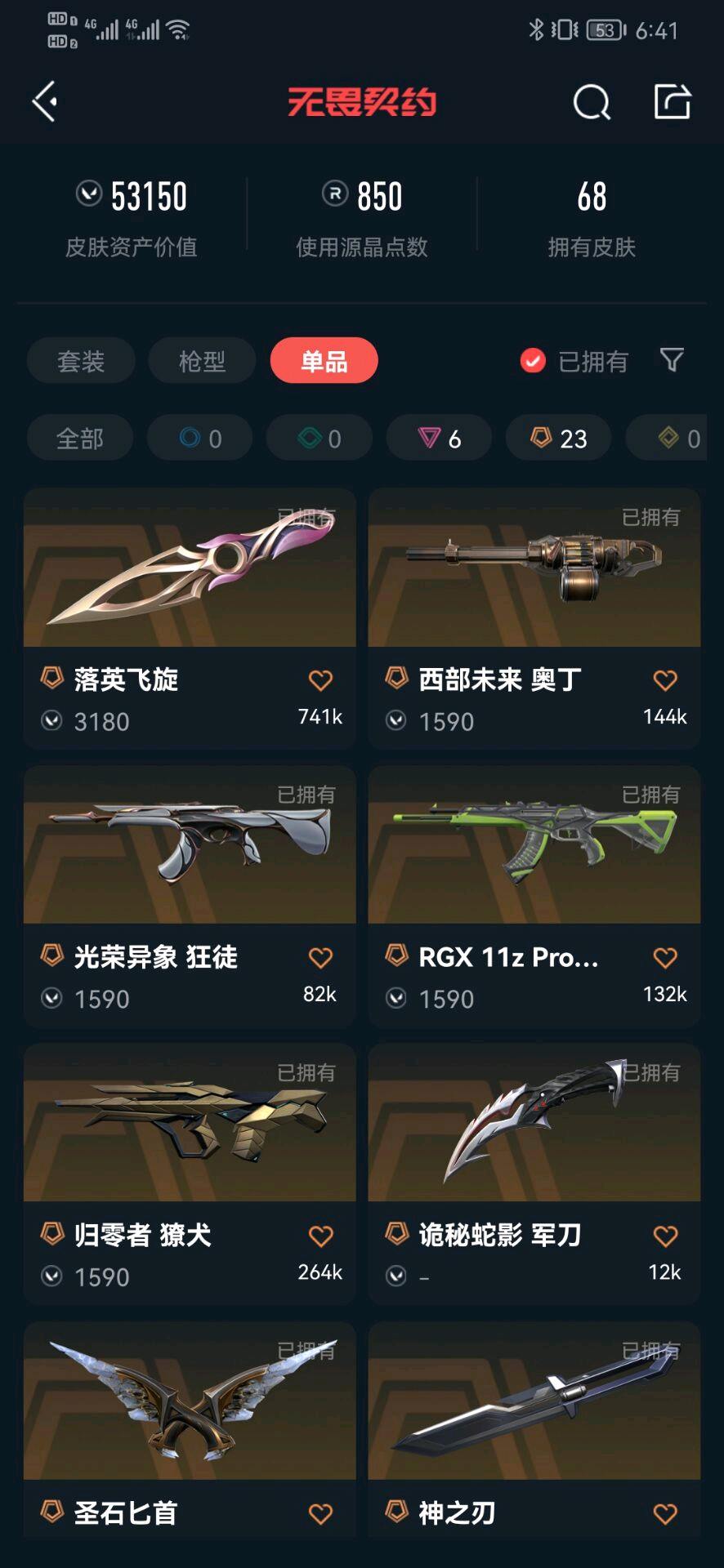Favorite the RGX 11z Pro skin
This screenshot has height=1568, width=724.
click(665, 958)
